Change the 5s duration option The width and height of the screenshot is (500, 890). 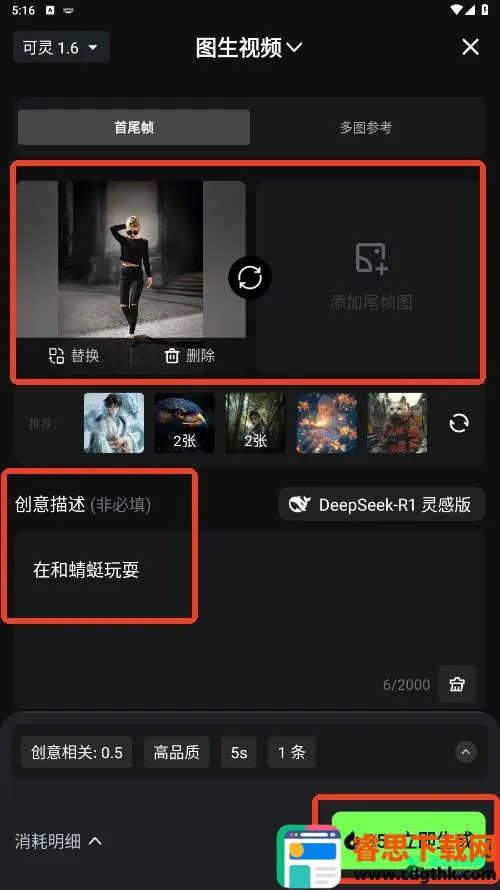[x=239, y=753]
